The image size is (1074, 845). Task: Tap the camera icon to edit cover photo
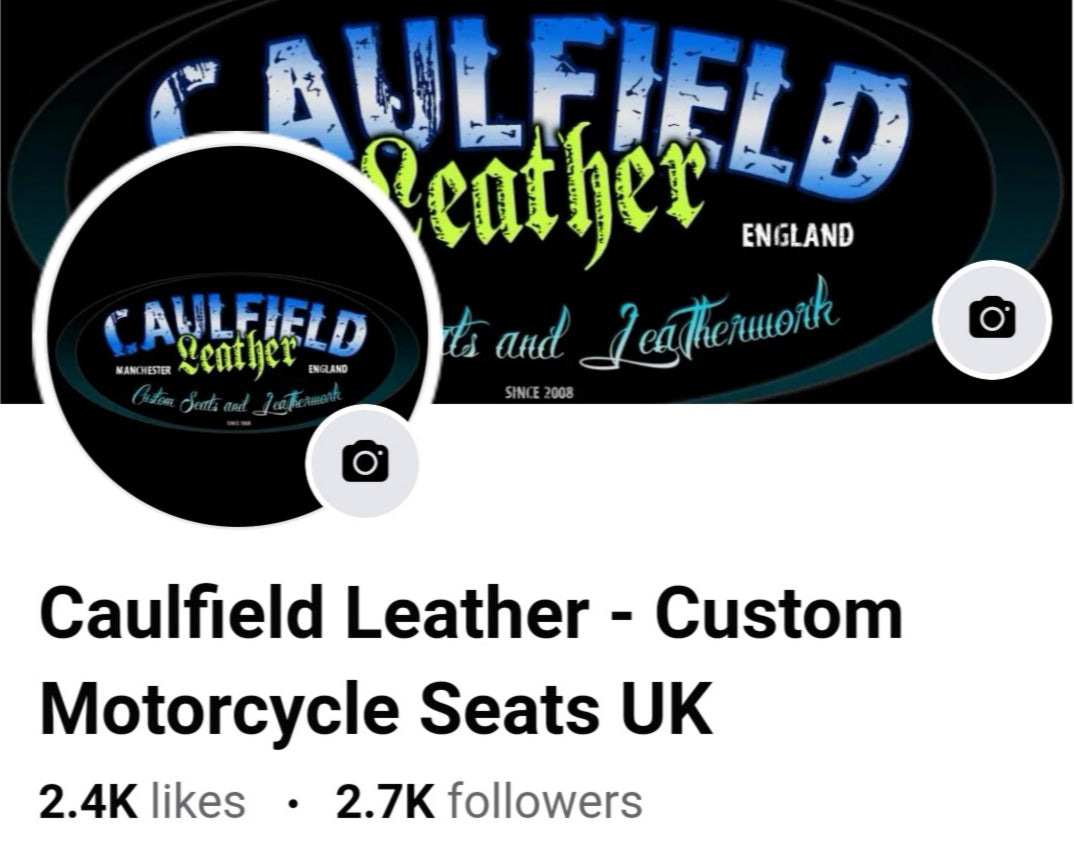click(x=991, y=319)
